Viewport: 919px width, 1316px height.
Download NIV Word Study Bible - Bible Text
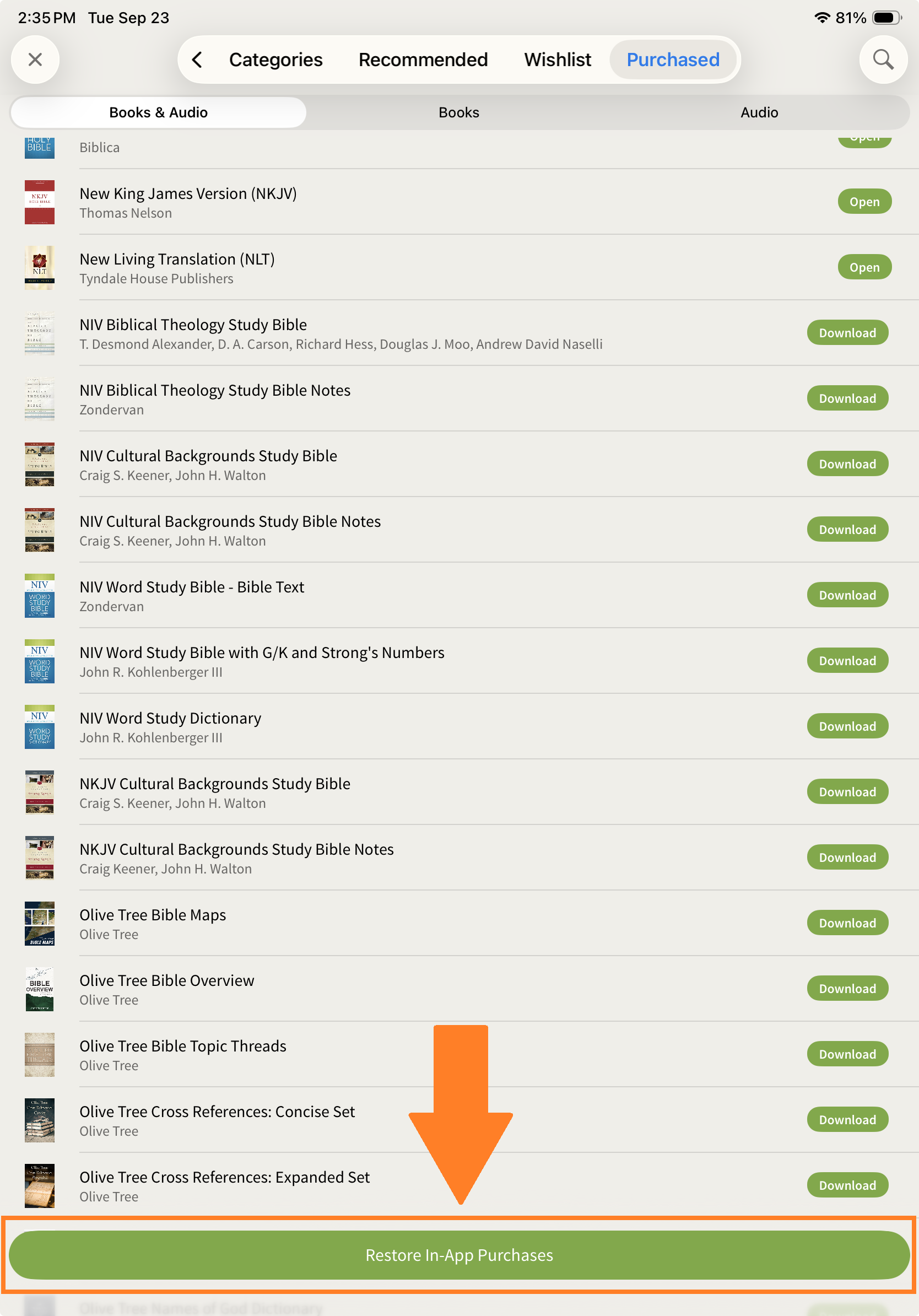pyautogui.click(x=847, y=595)
